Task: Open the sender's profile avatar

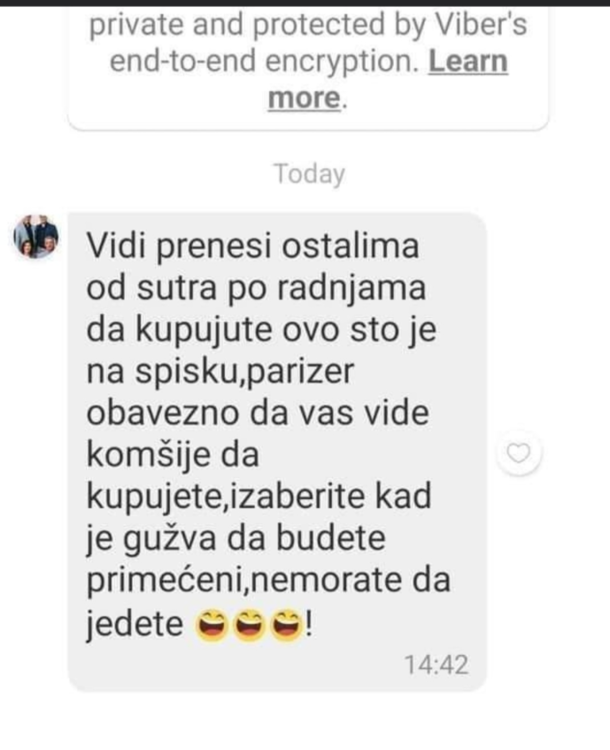Action: [35, 237]
